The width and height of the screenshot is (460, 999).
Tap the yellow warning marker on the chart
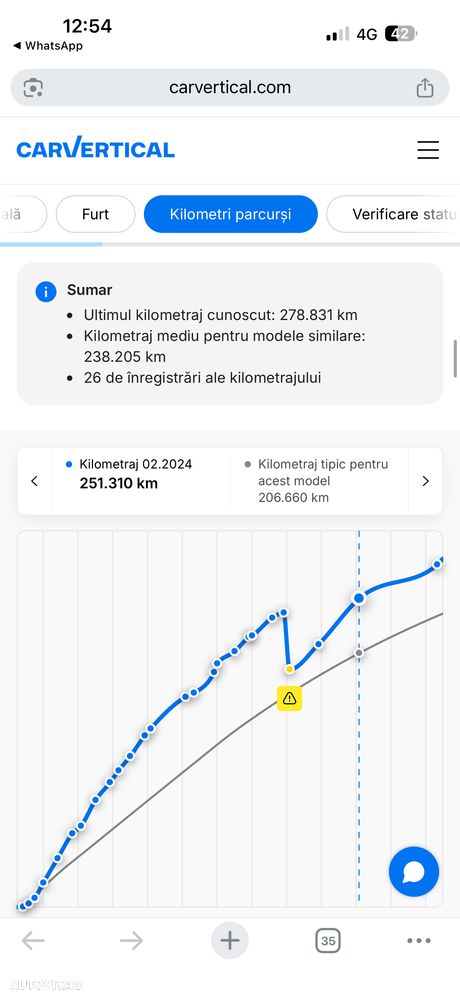click(x=290, y=698)
